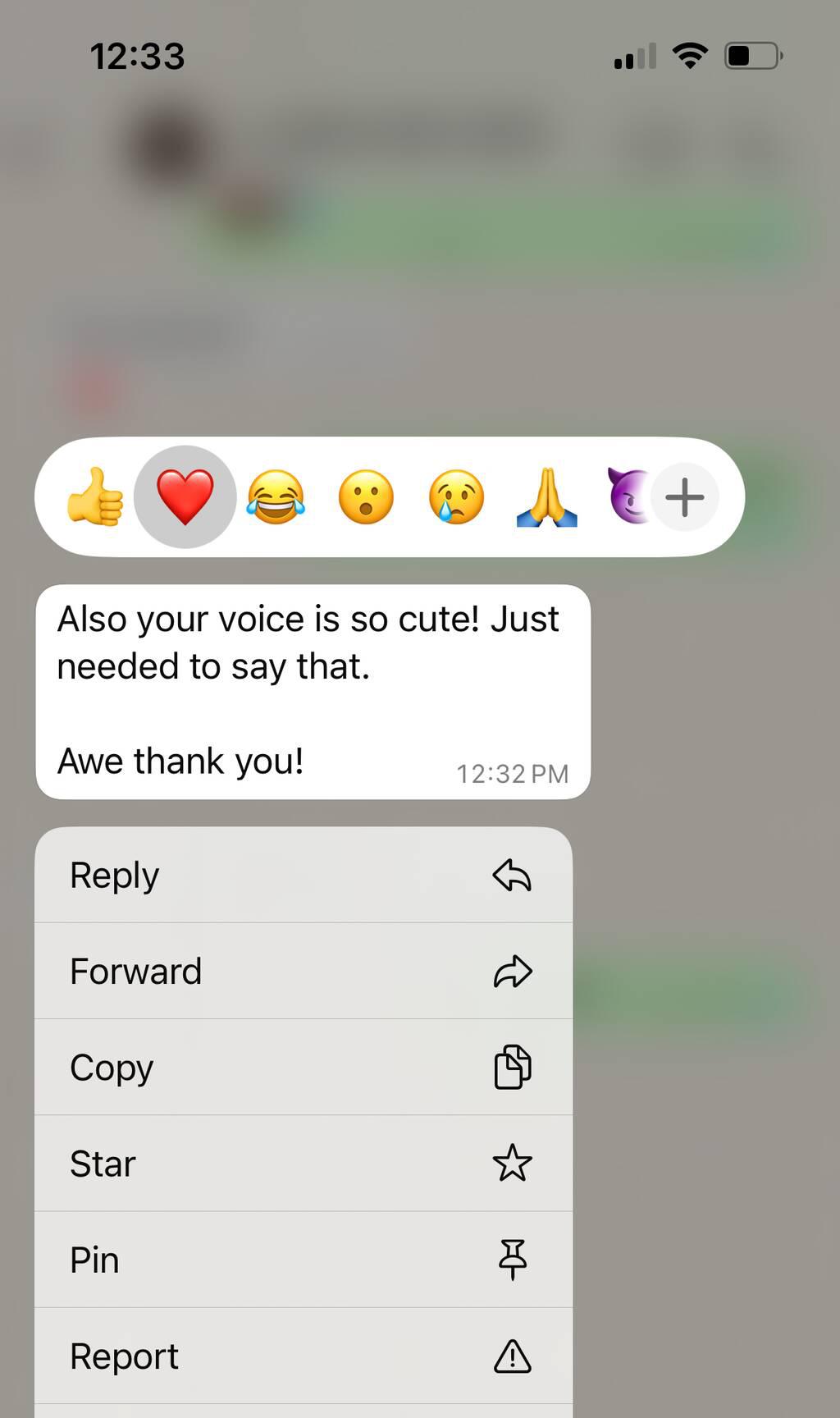React with the red heart emoji
Viewport: 840px width, 1418px height.
(185, 496)
